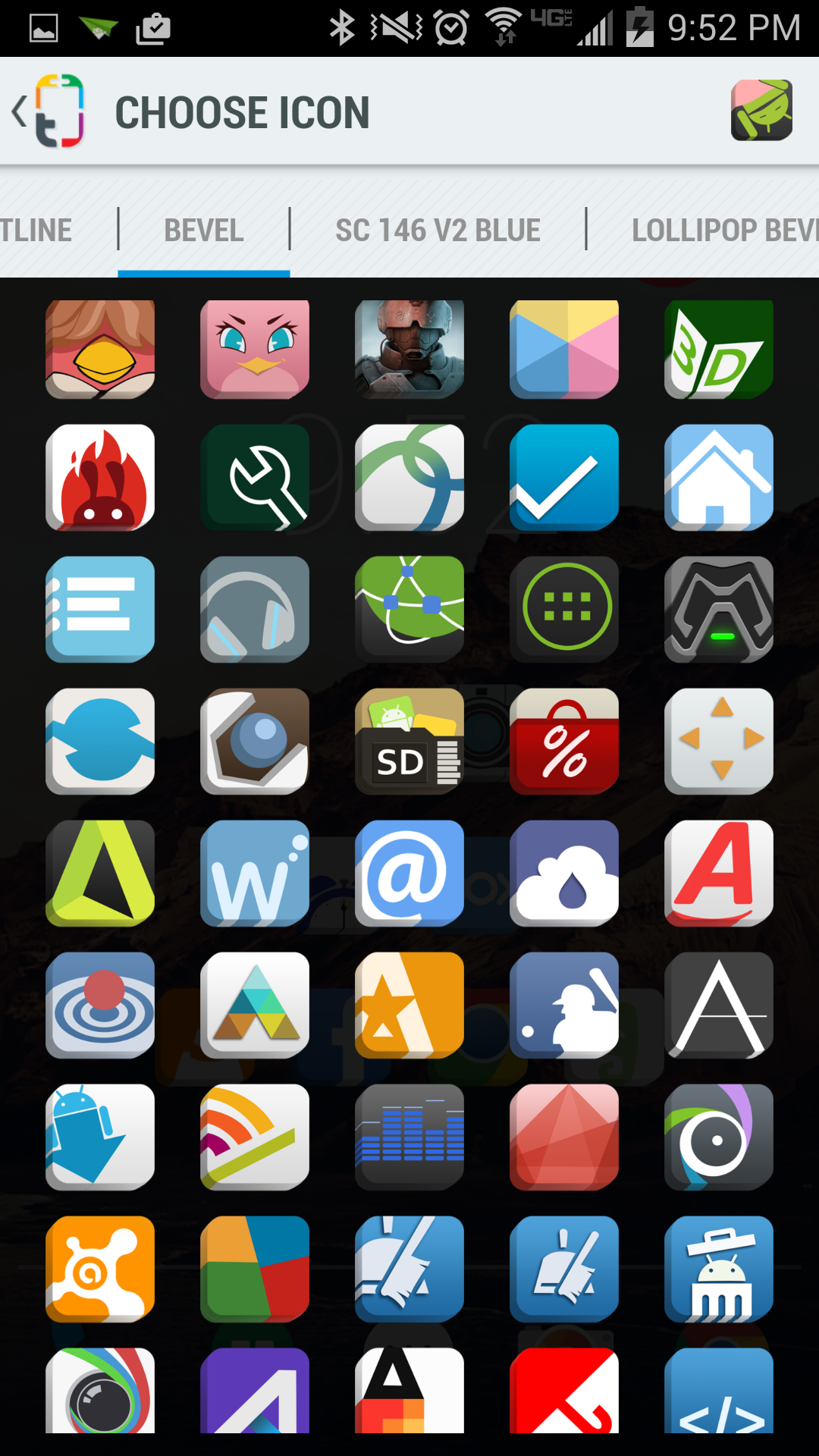Tap the back arrow beside Choose Icon
819x1456 pixels.
click(x=19, y=111)
